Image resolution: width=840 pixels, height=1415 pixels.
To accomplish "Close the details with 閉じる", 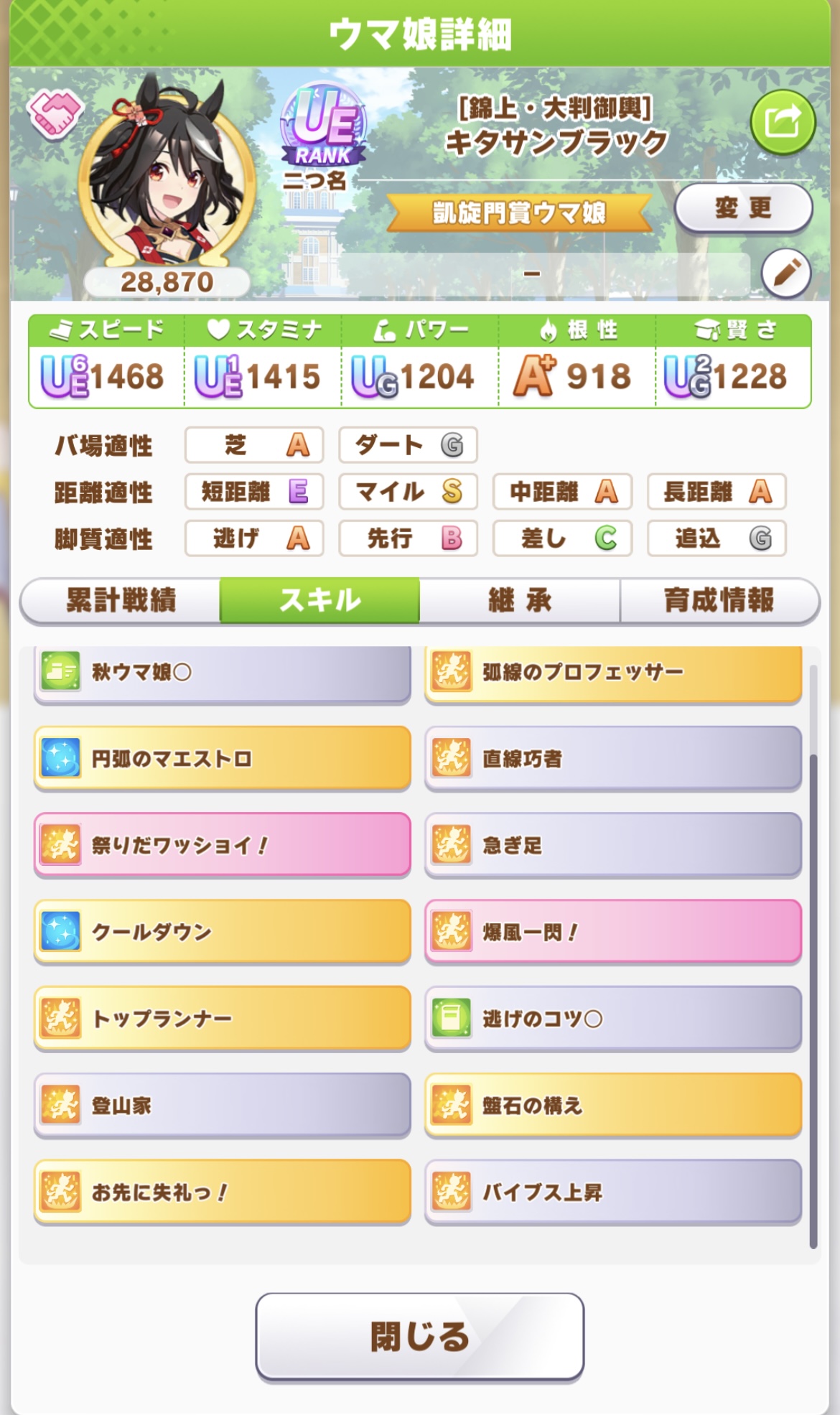I will [x=419, y=1336].
